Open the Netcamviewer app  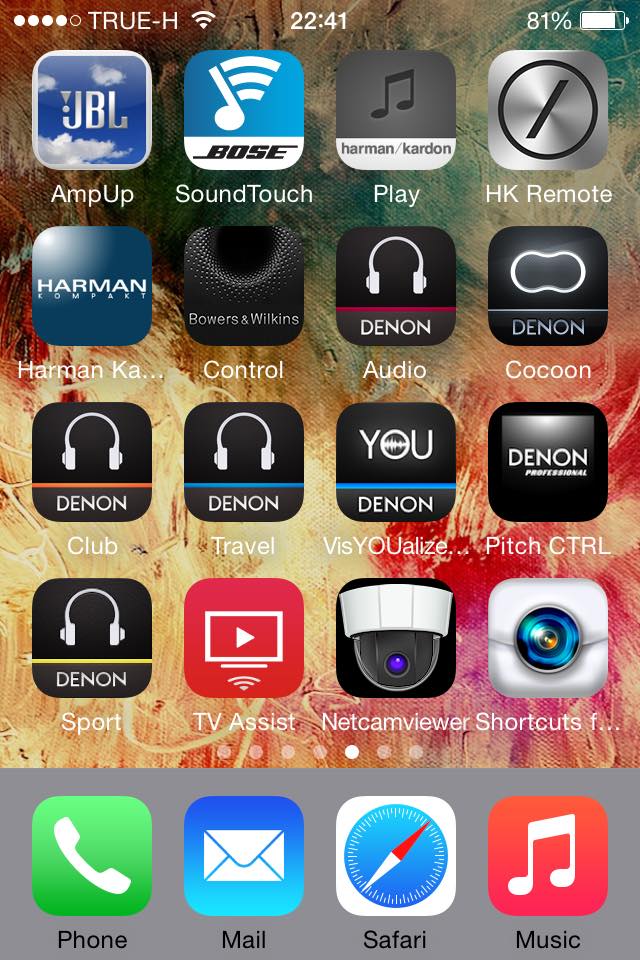[x=396, y=638]
